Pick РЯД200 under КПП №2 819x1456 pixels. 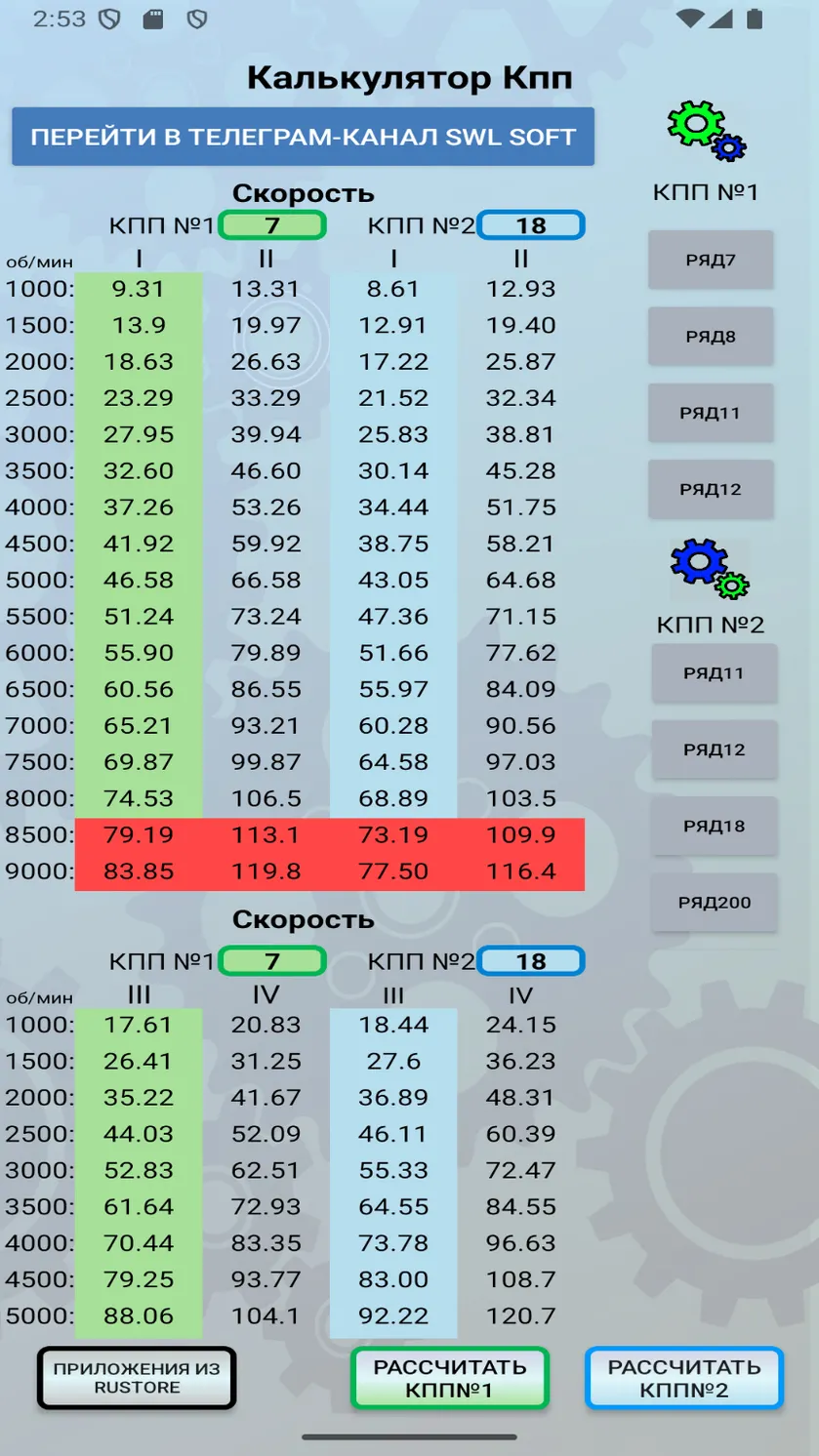(715, 903)
